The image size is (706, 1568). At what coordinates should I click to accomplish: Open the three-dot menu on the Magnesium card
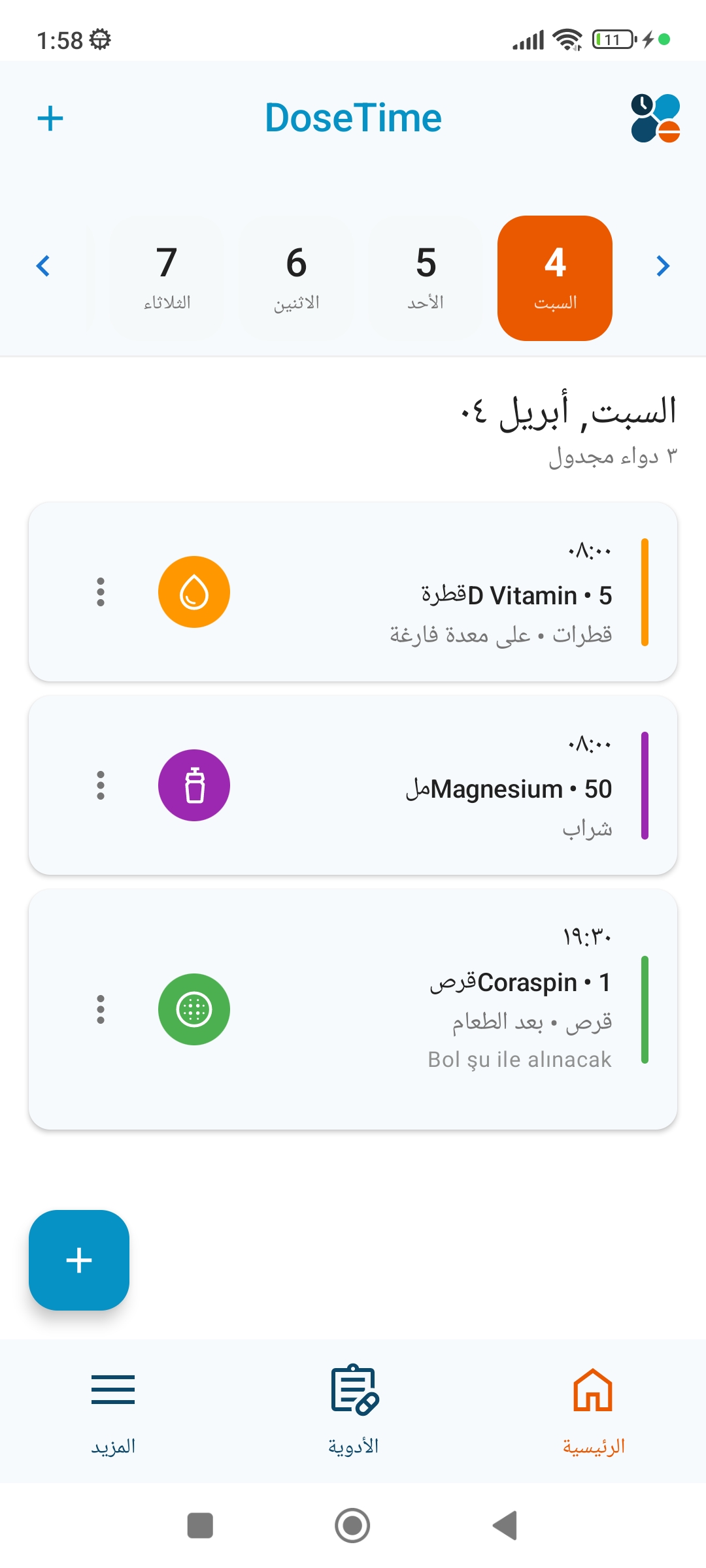click(x=99, y=785)
